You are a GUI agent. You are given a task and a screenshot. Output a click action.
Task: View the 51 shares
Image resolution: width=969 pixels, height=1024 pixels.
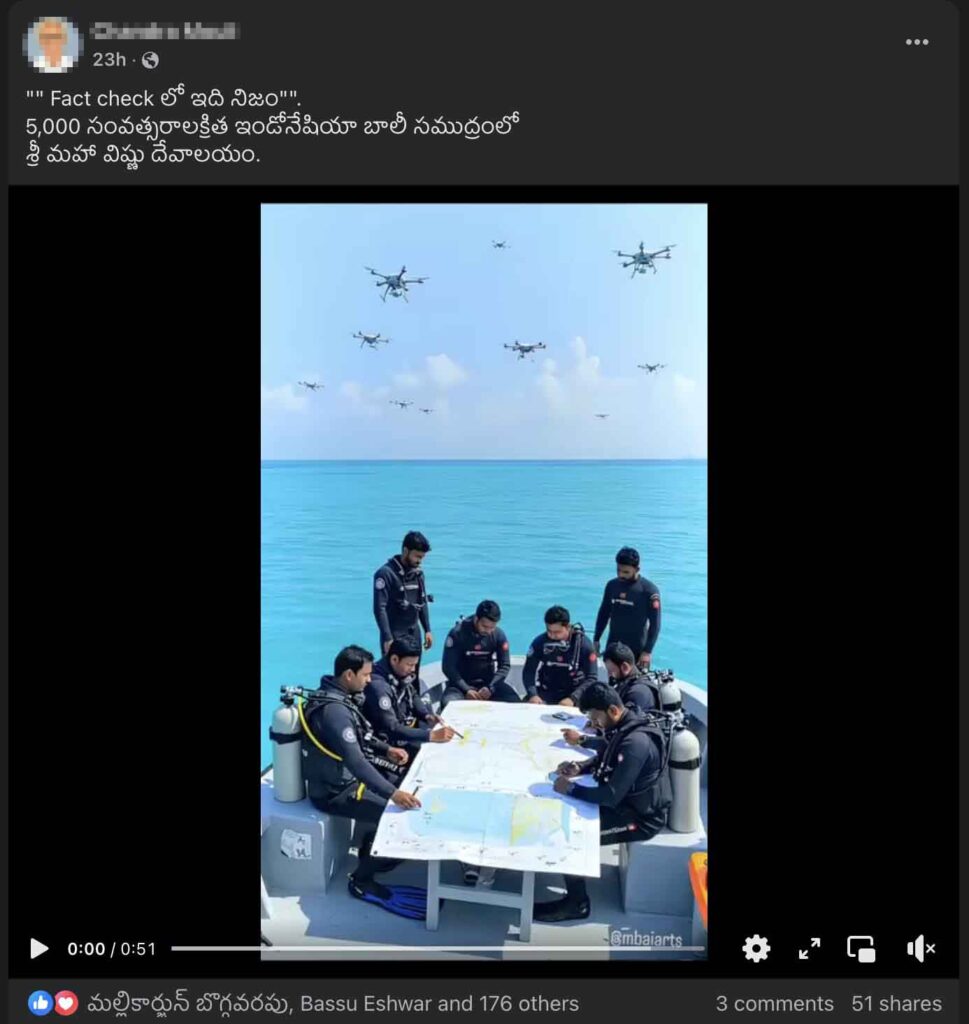click(896, 1003)
